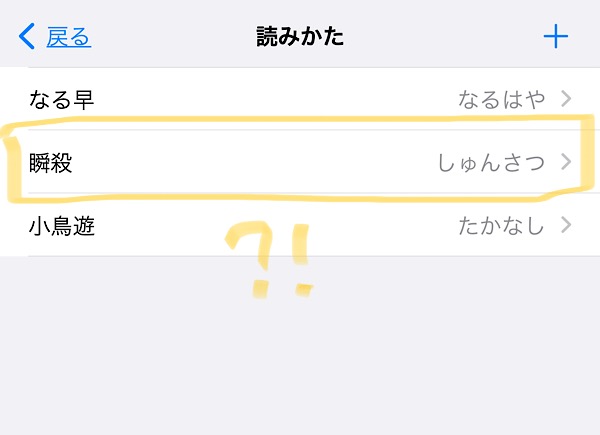Go back with the 戻る button
This screenshot has width=600, height=435.
(x=55, y=38)
